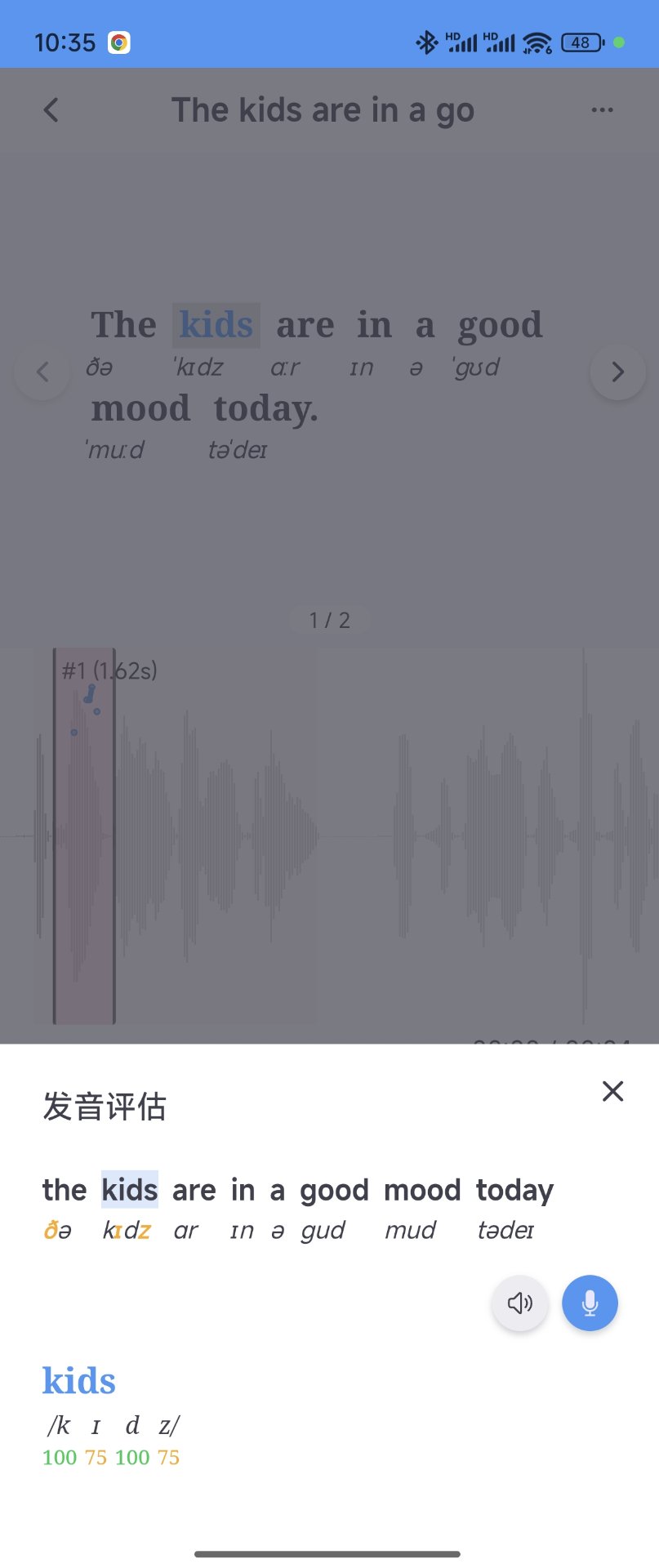Select the highlighted word kids
Viewport: 659px width, 1568px height.
[x=216, y=324]
